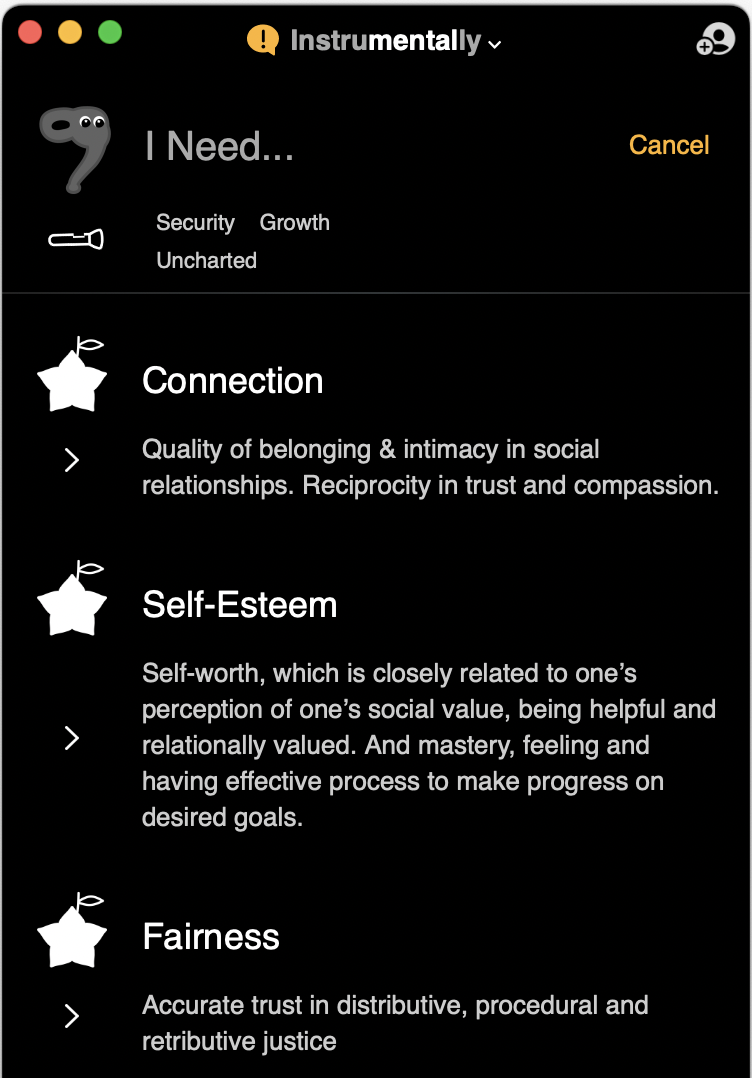752x1078 pixels.
Task: Close the window with the red button
Action: tap(30, 32)
